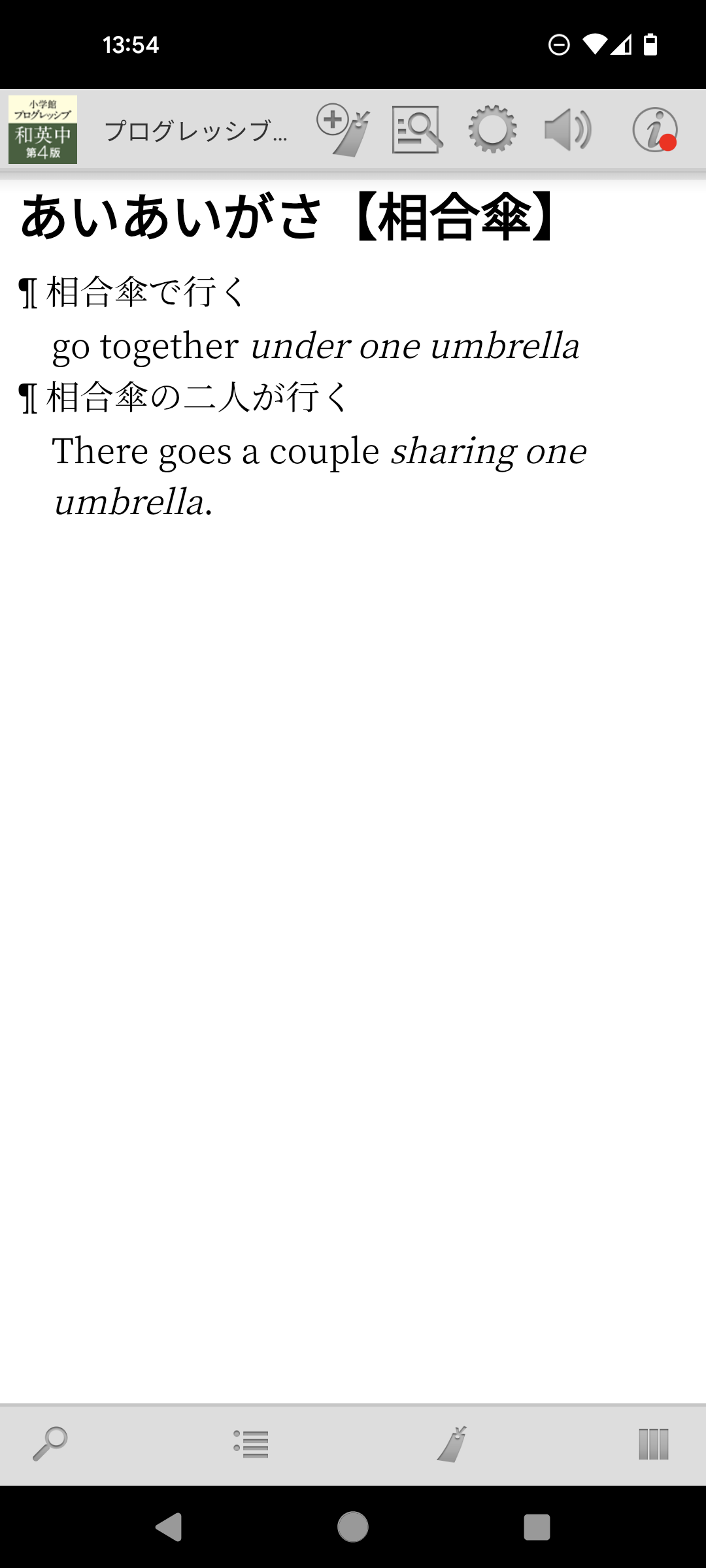Image resolution: width=706 pixels, height=1568 pixels.
Task: Tap the Progressive dictionary cover icon
Action: point(43,130)
